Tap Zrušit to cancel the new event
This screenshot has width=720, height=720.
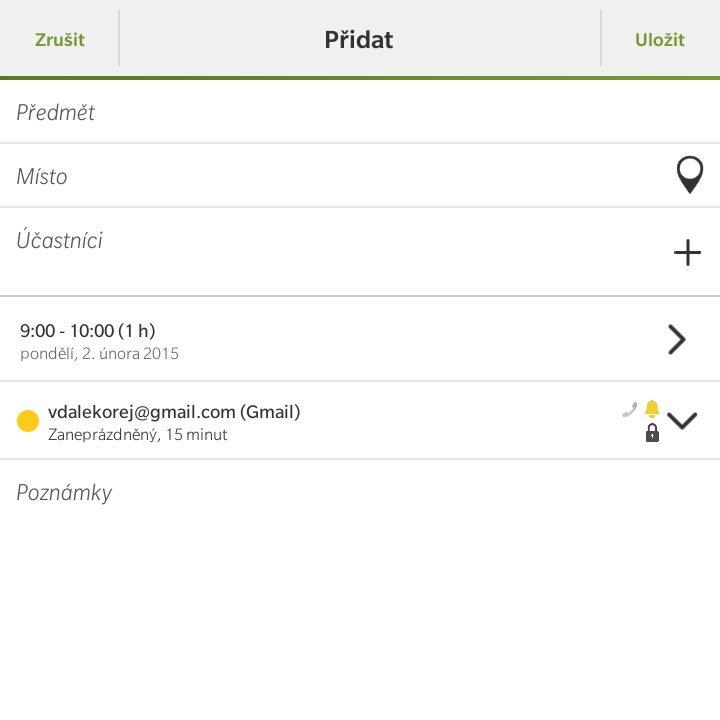click(59, 40)
